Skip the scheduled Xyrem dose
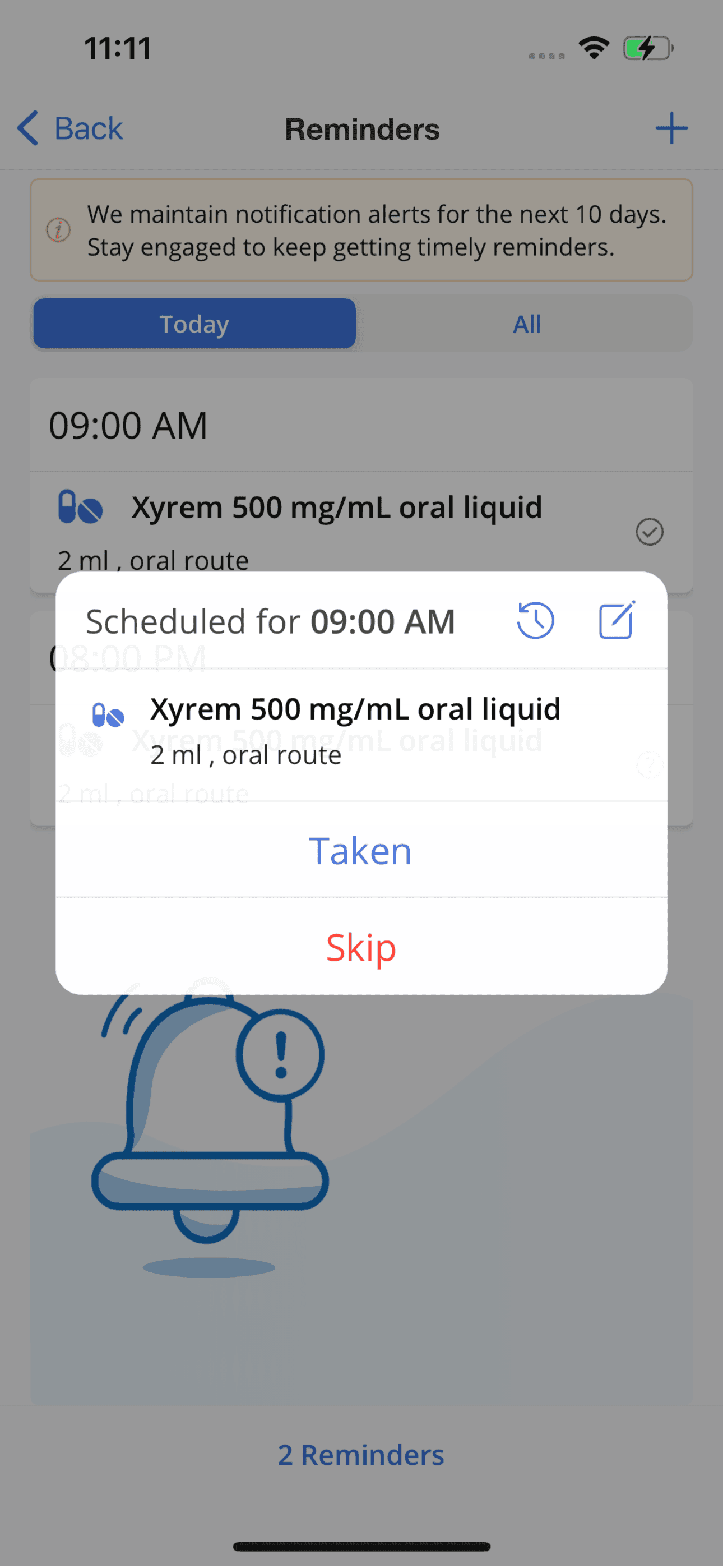The height and width of the screenshot is (1568, 723). coord(361,947)
